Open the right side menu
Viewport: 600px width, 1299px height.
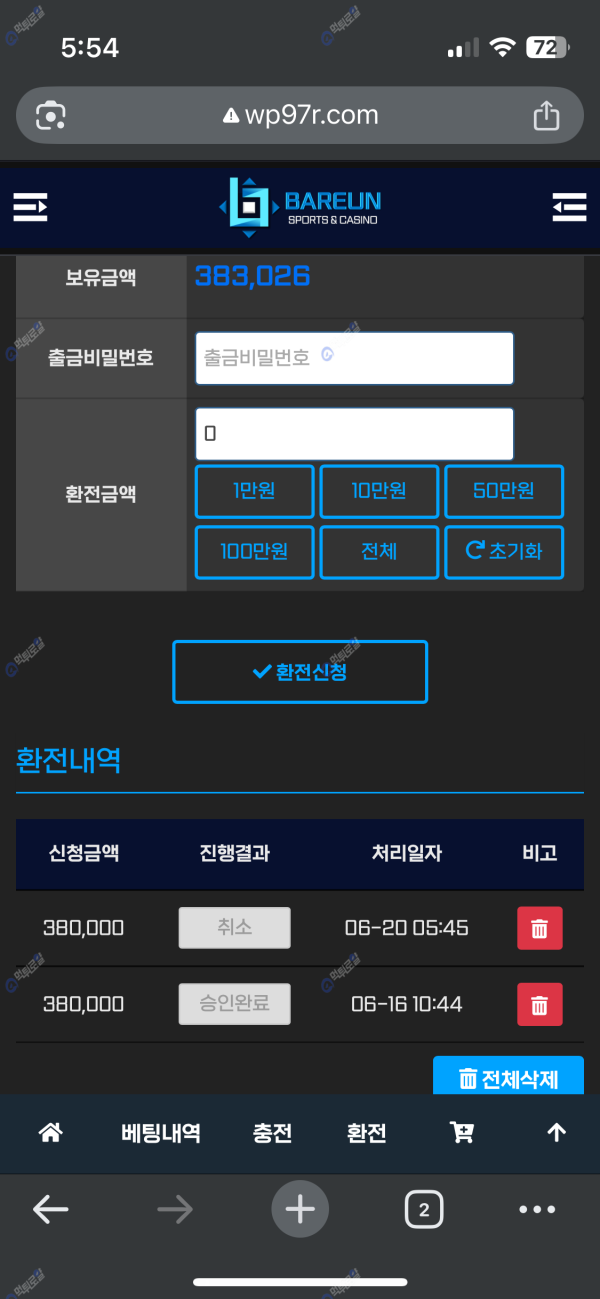click(x=568, y=208)
